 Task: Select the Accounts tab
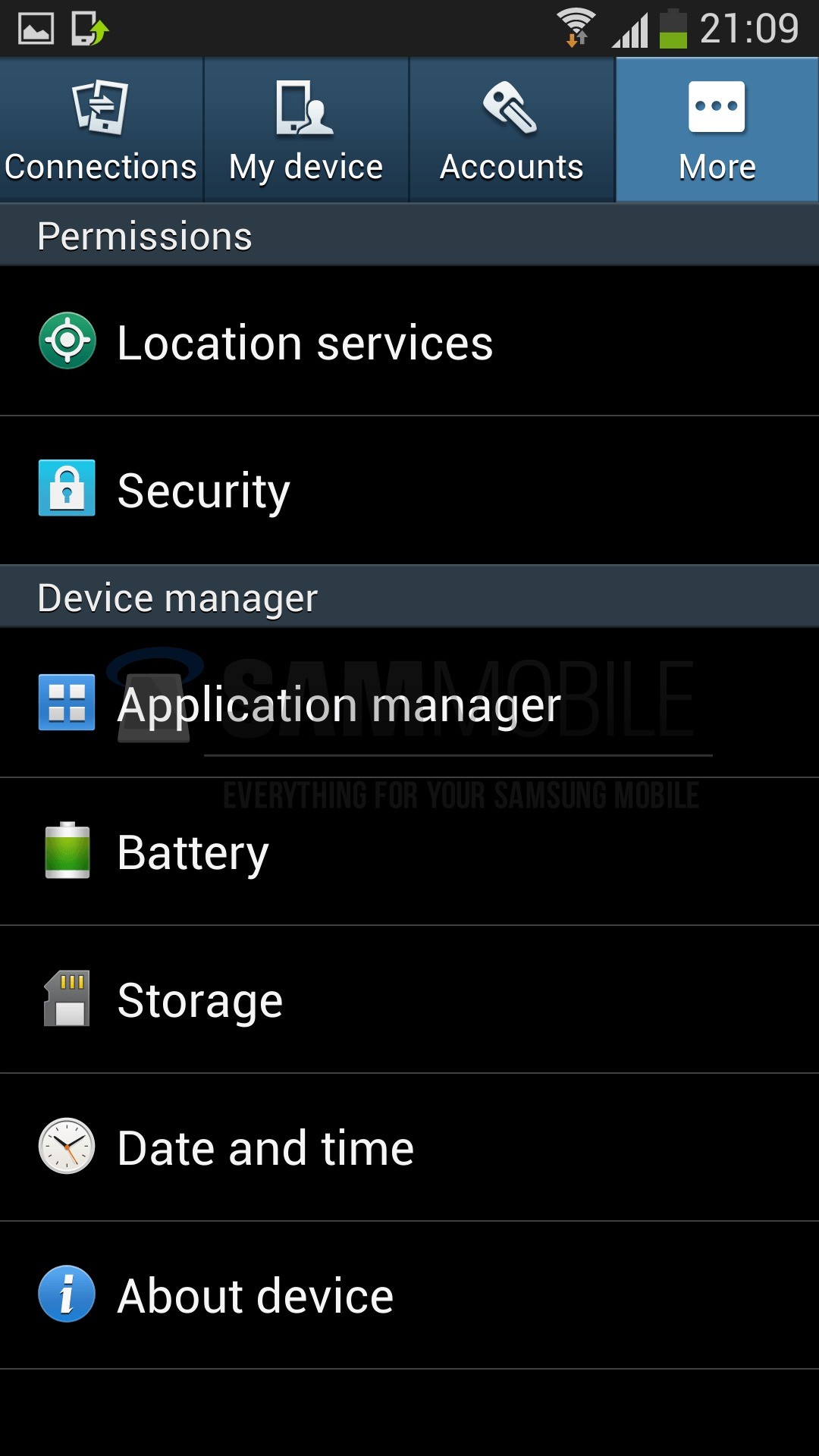coord(512,130)
